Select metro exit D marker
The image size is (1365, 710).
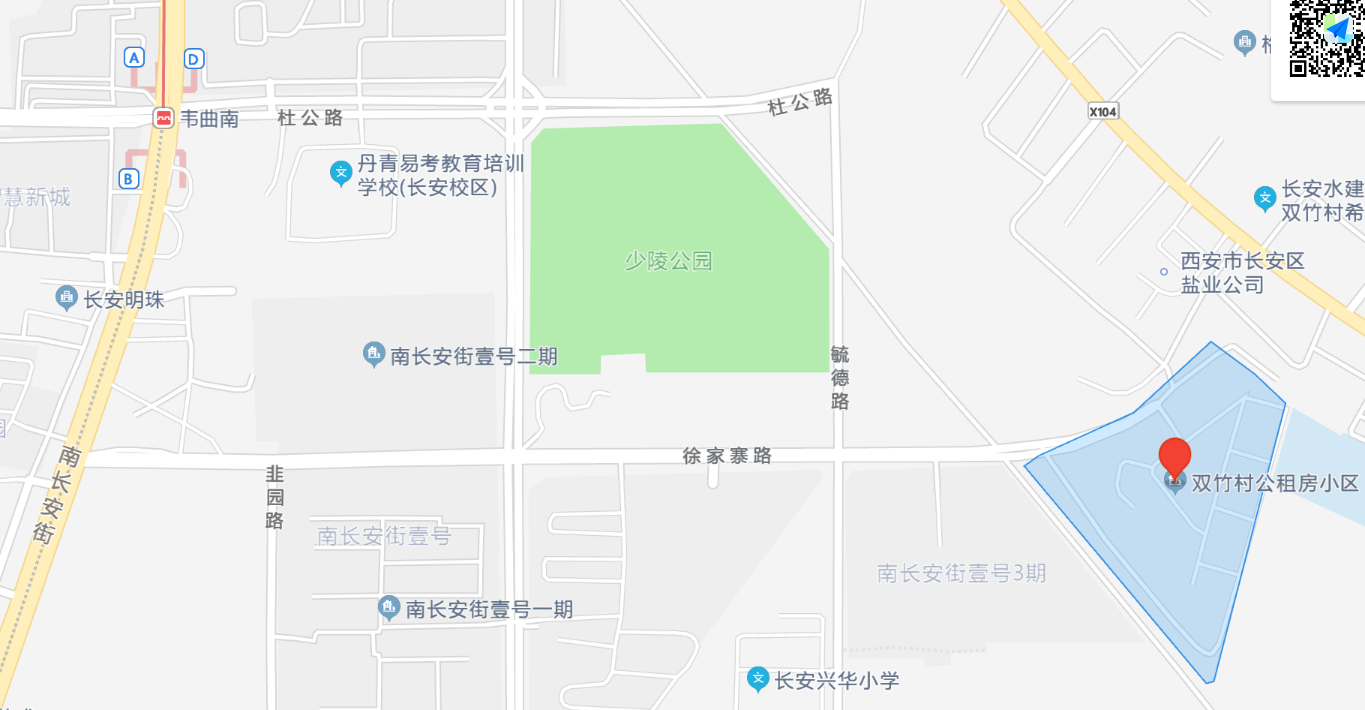pyautogui.click(x=194, y=59)
